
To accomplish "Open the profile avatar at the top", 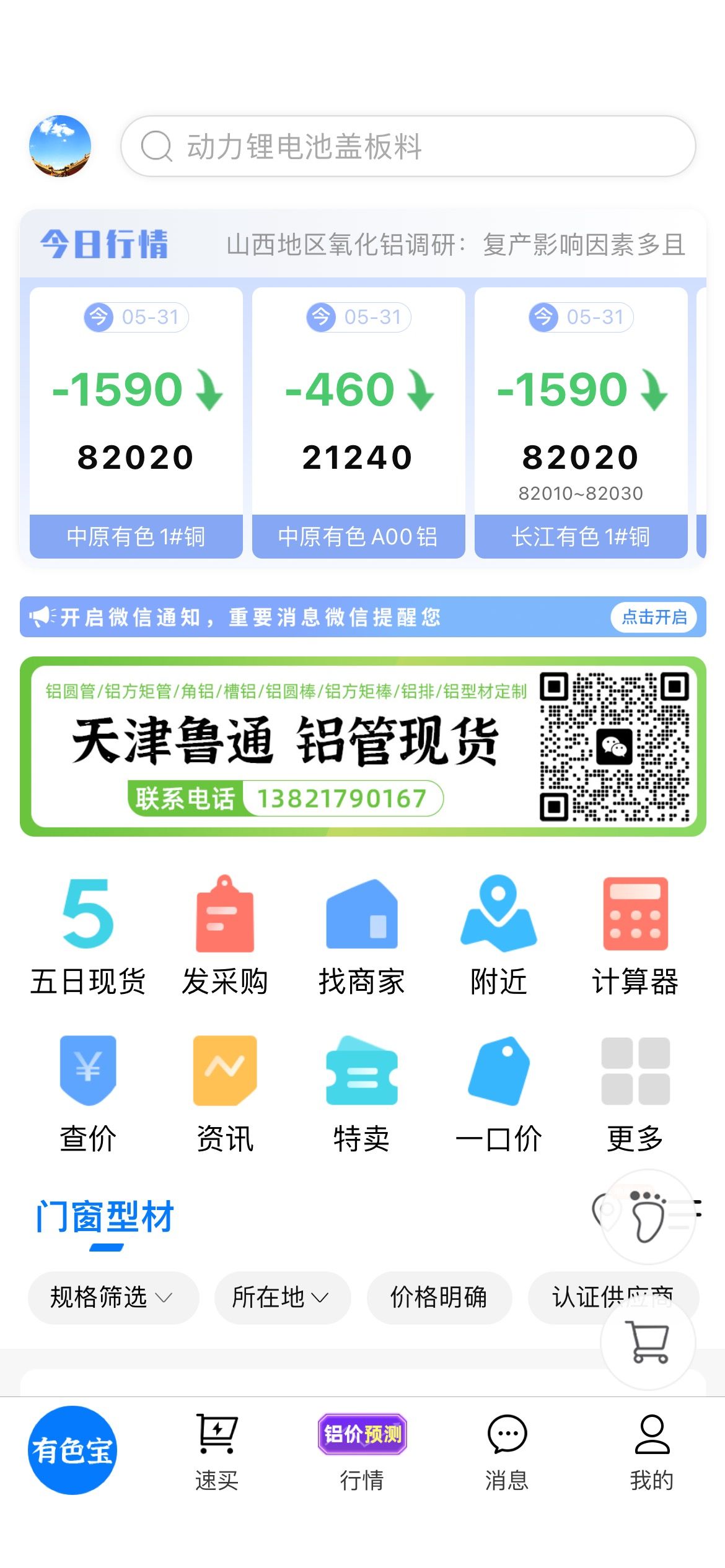I will point(60,146).
